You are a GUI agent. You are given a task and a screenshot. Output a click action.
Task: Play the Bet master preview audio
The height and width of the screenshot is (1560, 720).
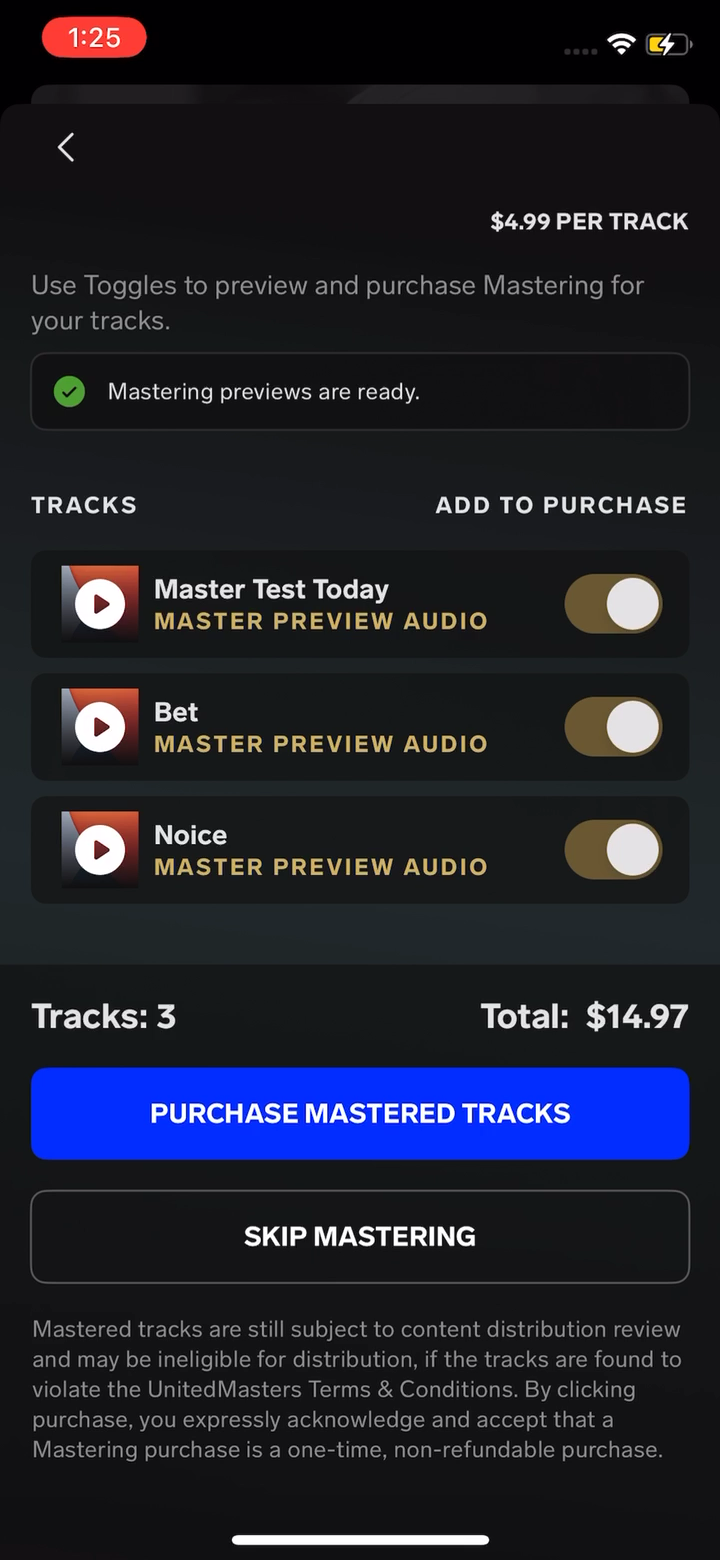pyautogui.click(x=100, y=727)
